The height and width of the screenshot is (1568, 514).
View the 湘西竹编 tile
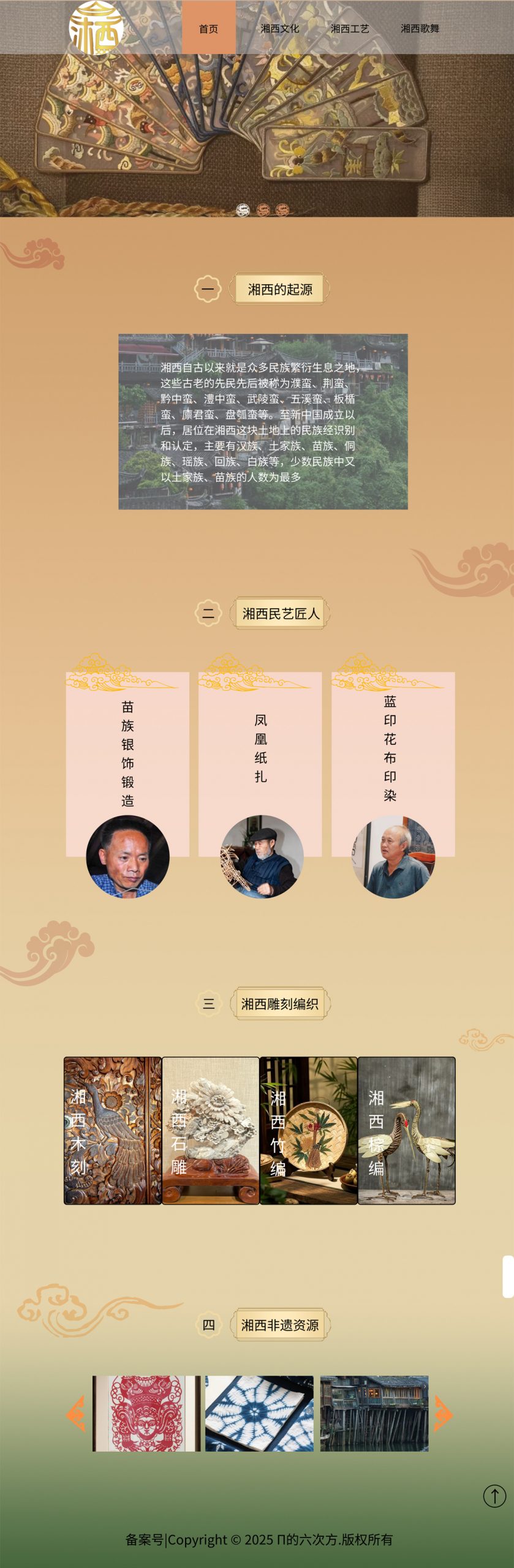(x=308, y=1130)
